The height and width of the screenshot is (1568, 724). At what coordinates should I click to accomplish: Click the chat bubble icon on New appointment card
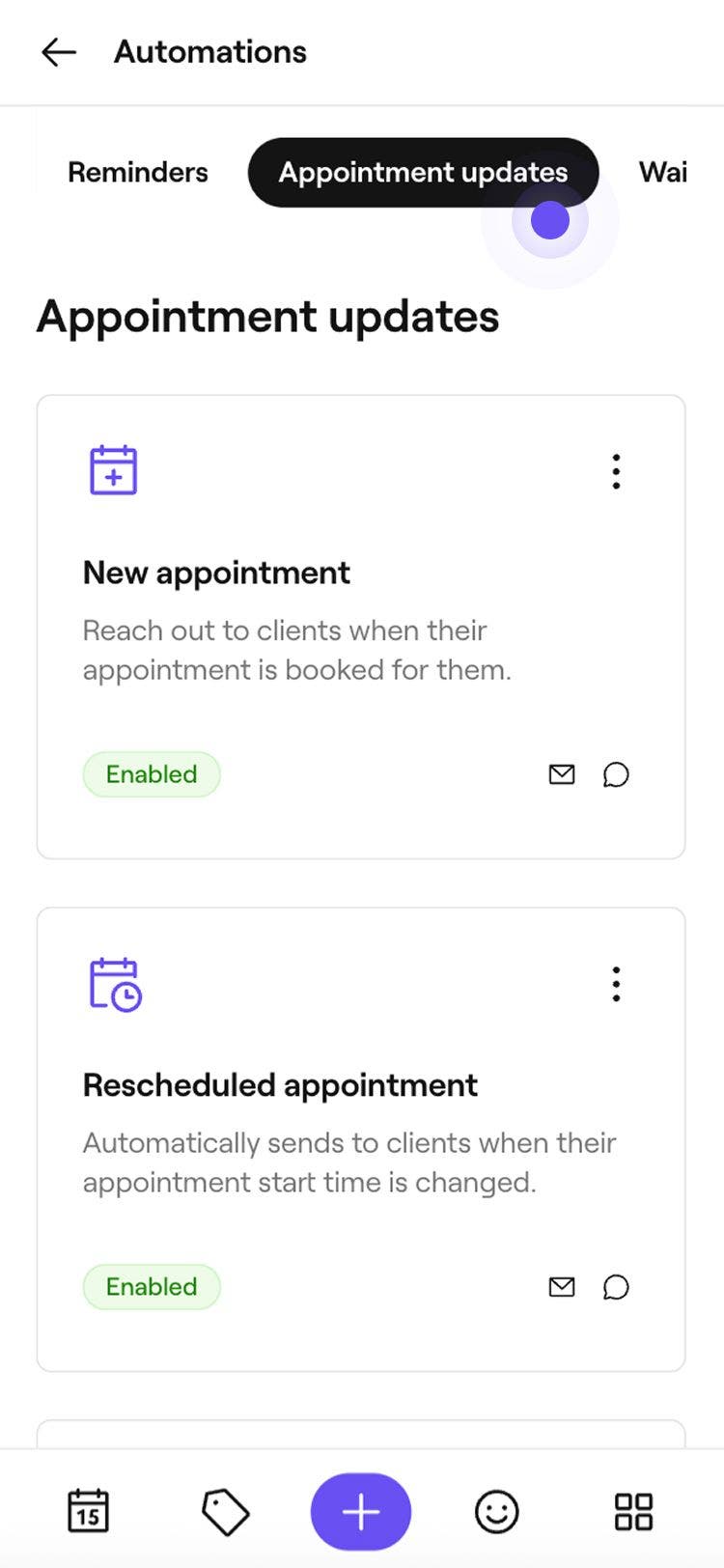tap(616, 773)
